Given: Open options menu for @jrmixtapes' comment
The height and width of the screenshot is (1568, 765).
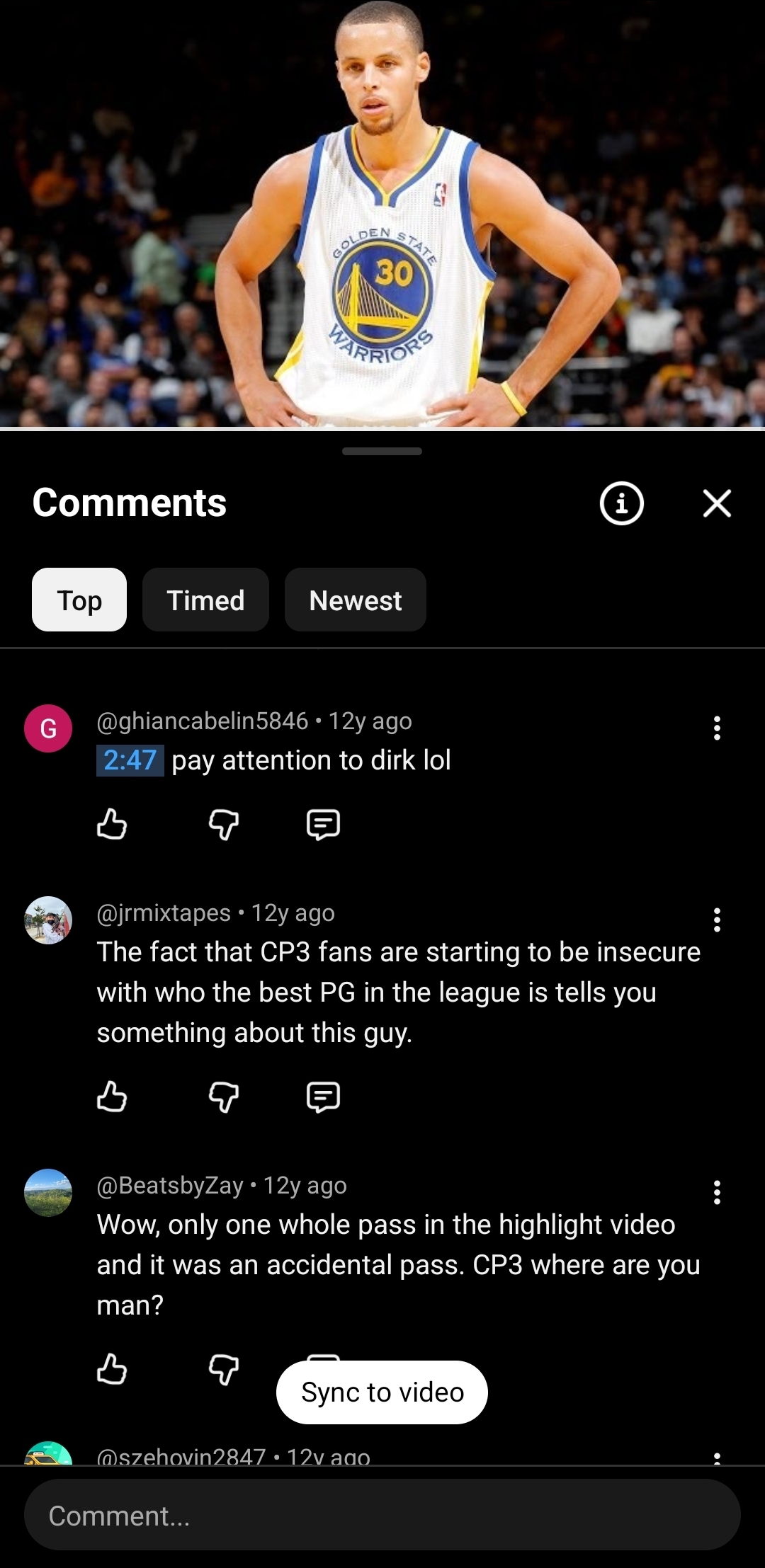Looking at the screenshot, I should tap(717, 920).
